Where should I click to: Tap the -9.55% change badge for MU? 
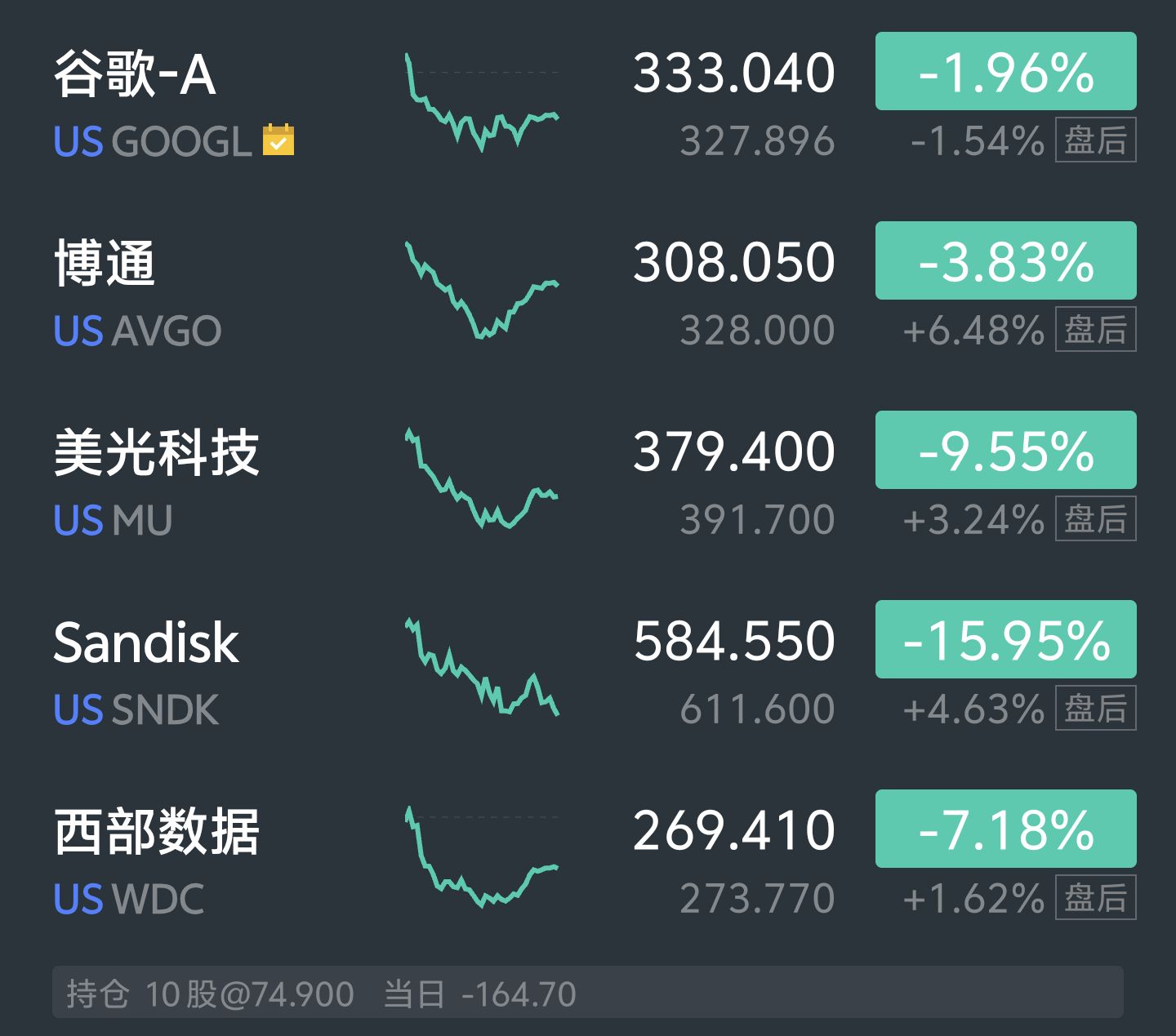point(1005,451)
